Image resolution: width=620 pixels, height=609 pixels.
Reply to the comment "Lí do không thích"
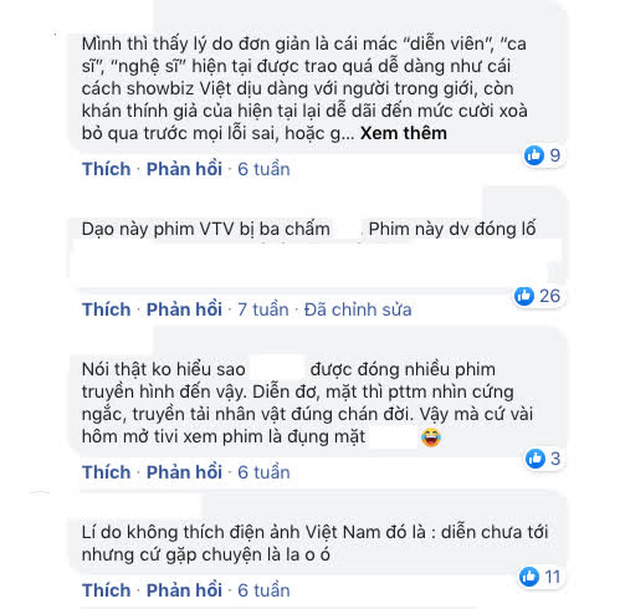click(x=184, y=590)
